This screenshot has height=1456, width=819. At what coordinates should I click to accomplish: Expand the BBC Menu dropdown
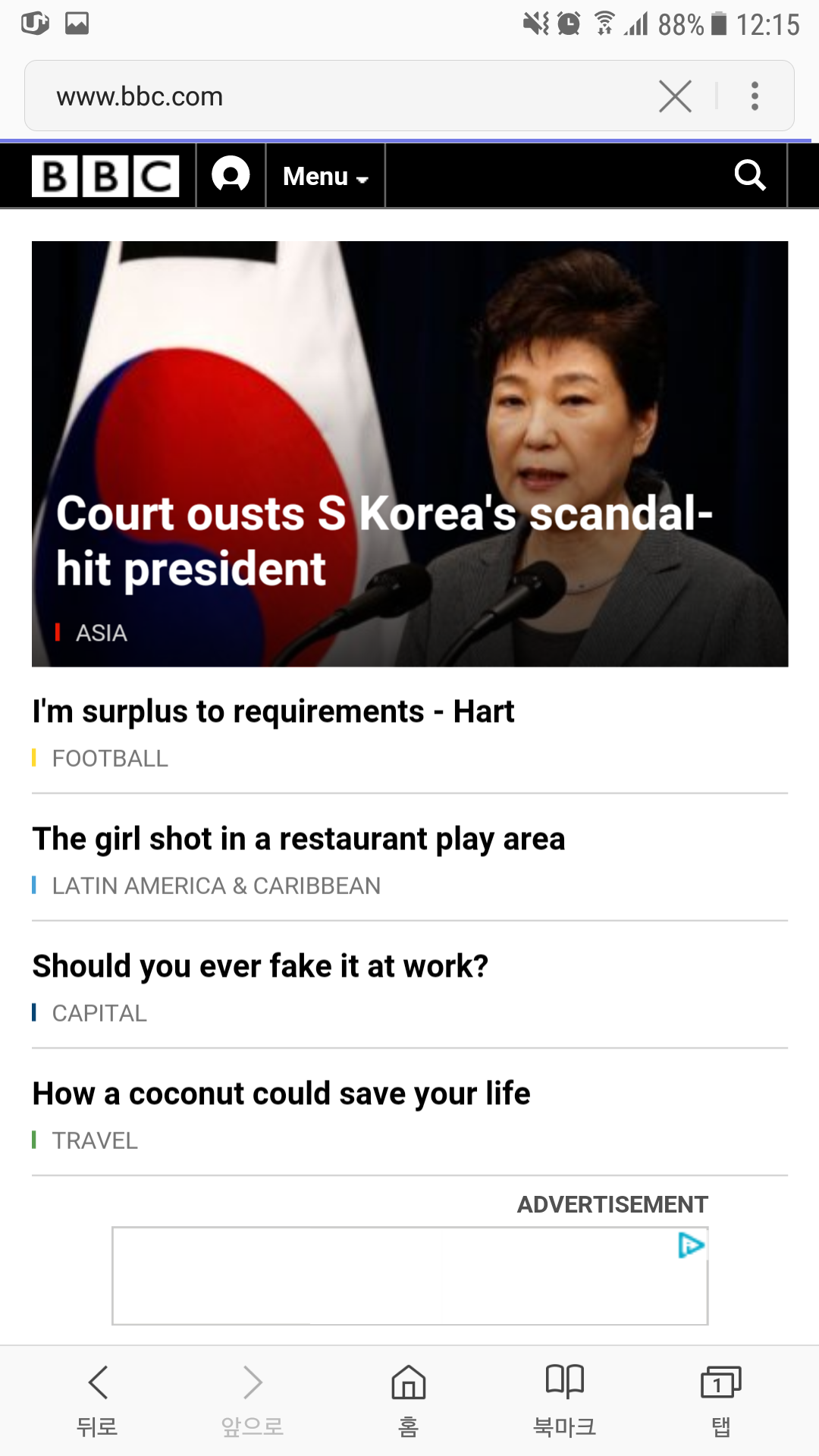point(325,175)
